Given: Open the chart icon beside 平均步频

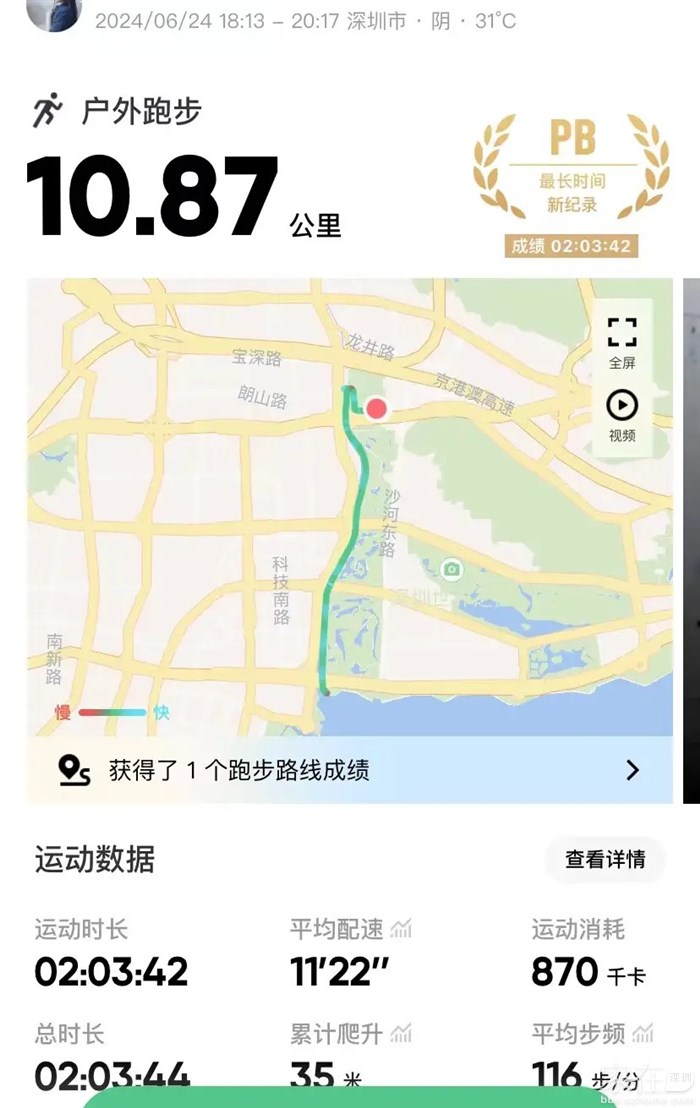Looking at the screenshot, I should tap(643, 1034).
